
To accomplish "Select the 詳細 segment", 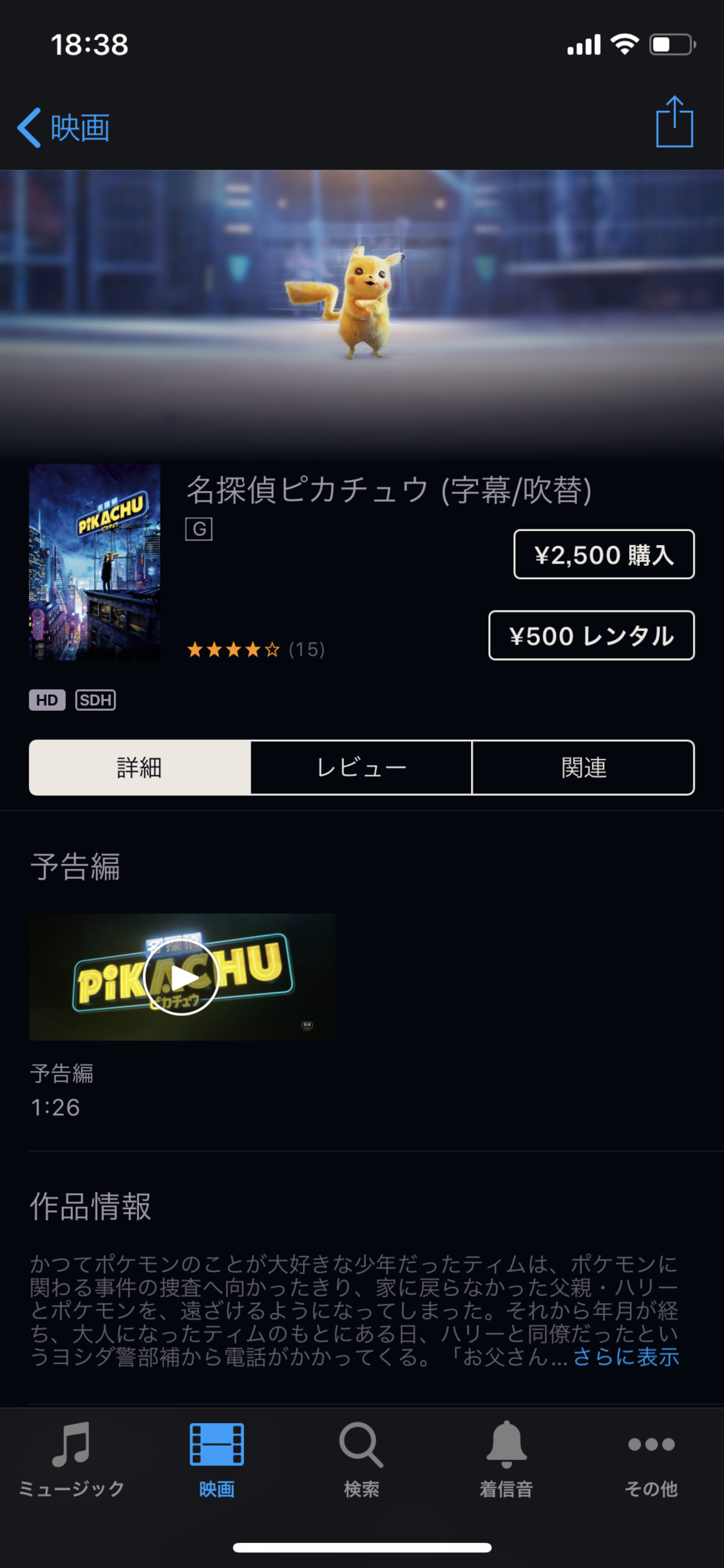I will (140, 767).
